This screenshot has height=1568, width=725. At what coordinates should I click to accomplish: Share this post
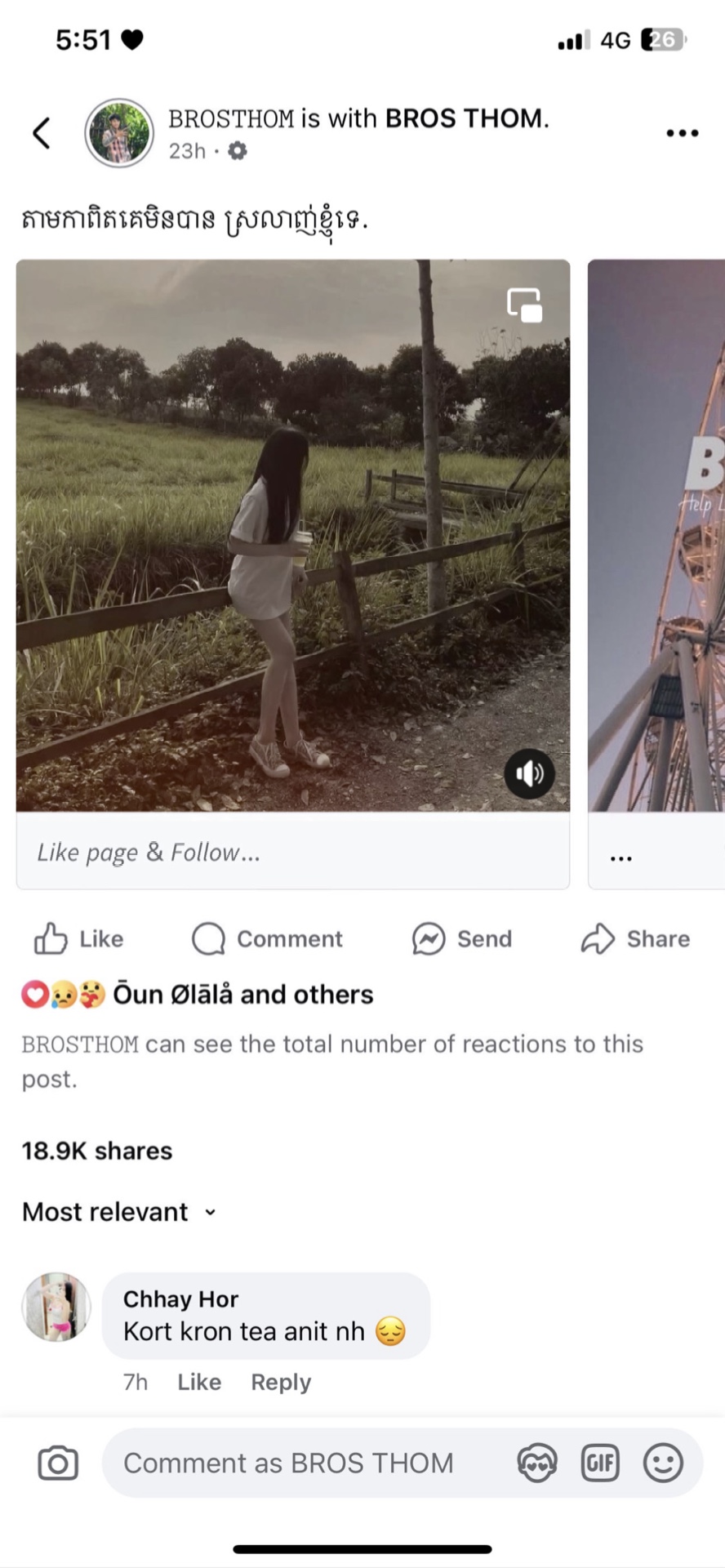click(x=635, y=939)
